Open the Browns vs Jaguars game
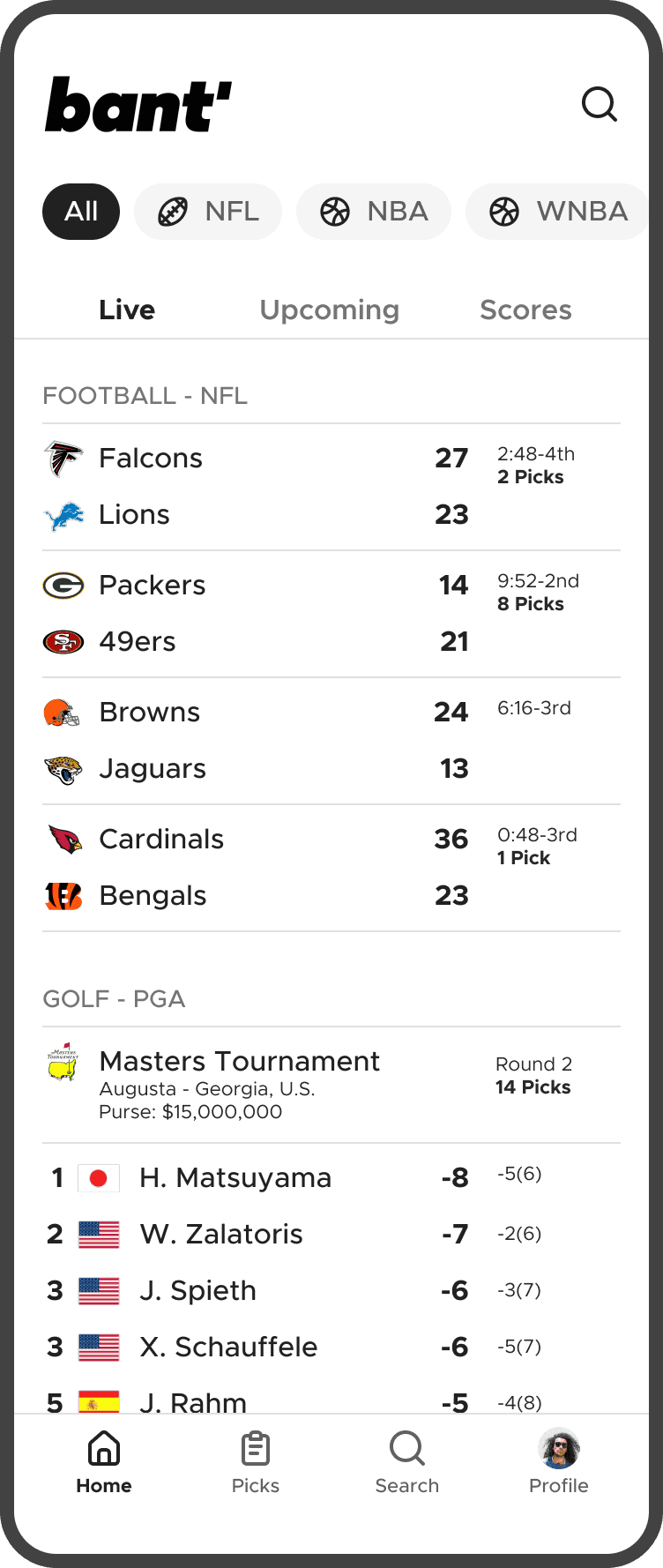This screenshot has height=1568, width=663. coord(331,741)
